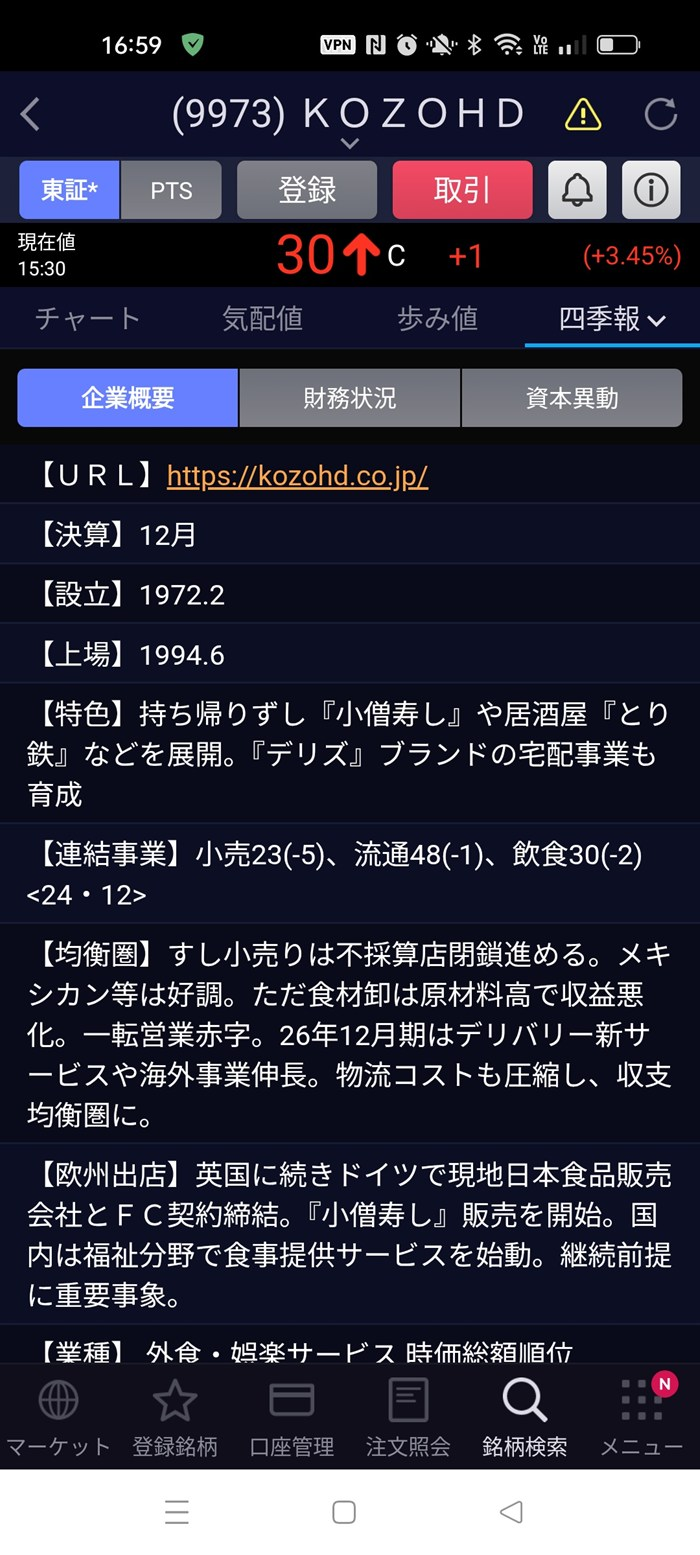Screen dimensions: 700x1555
Task: Open the price alert bell
Action: tap(577, 190)
